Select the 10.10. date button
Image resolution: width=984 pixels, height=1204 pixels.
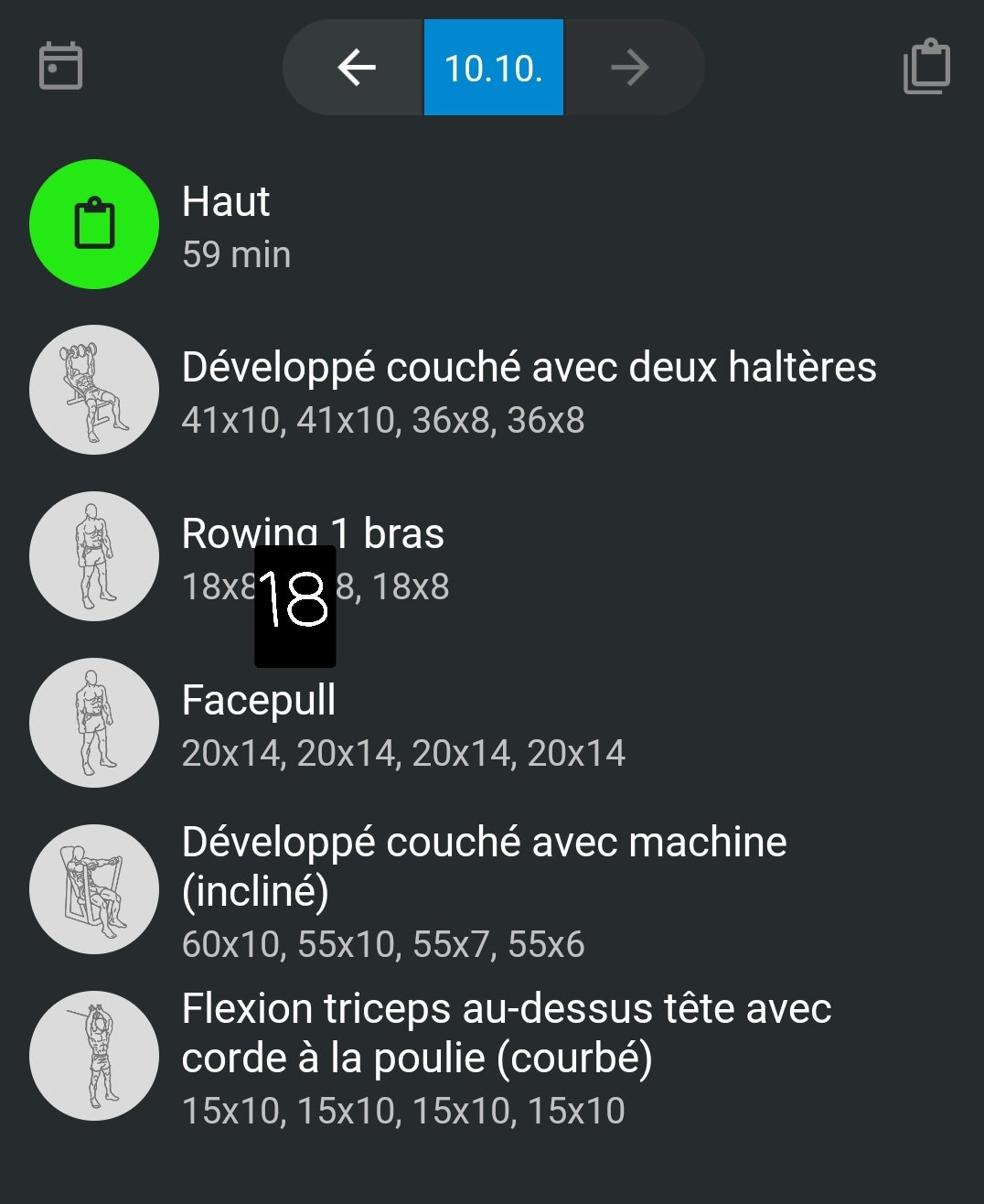(494, 68)
